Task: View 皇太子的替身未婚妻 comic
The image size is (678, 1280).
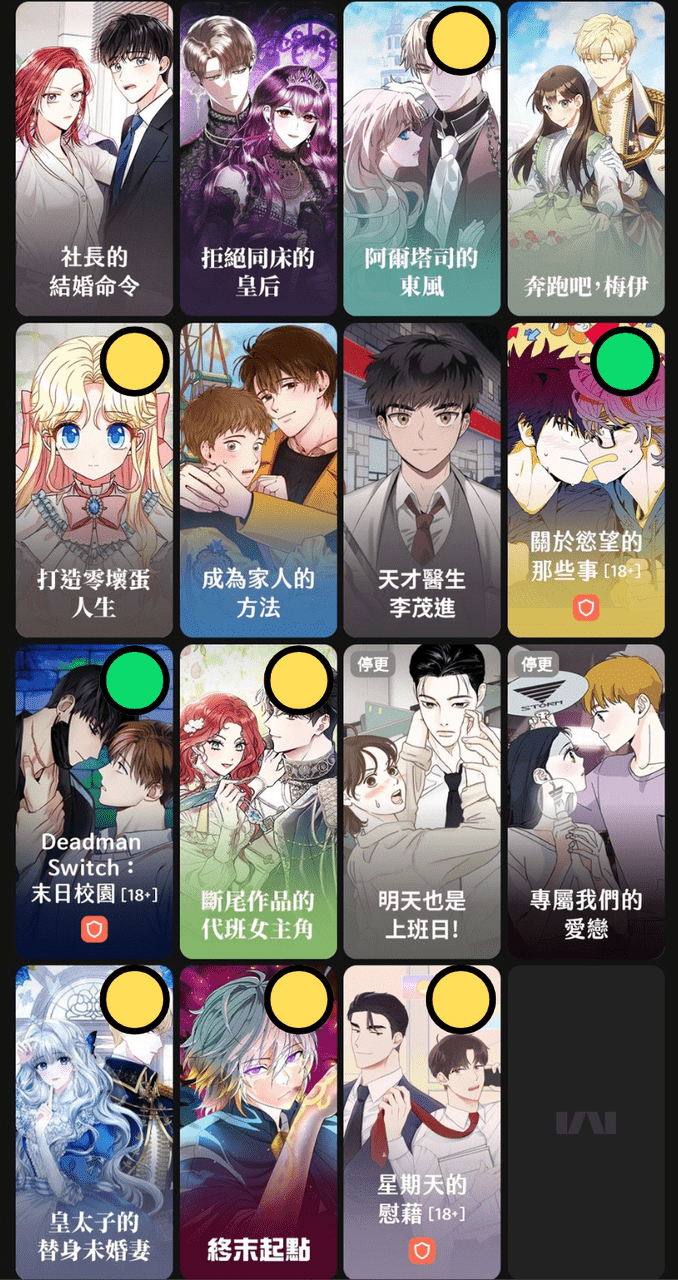Action: (94, 1122)
